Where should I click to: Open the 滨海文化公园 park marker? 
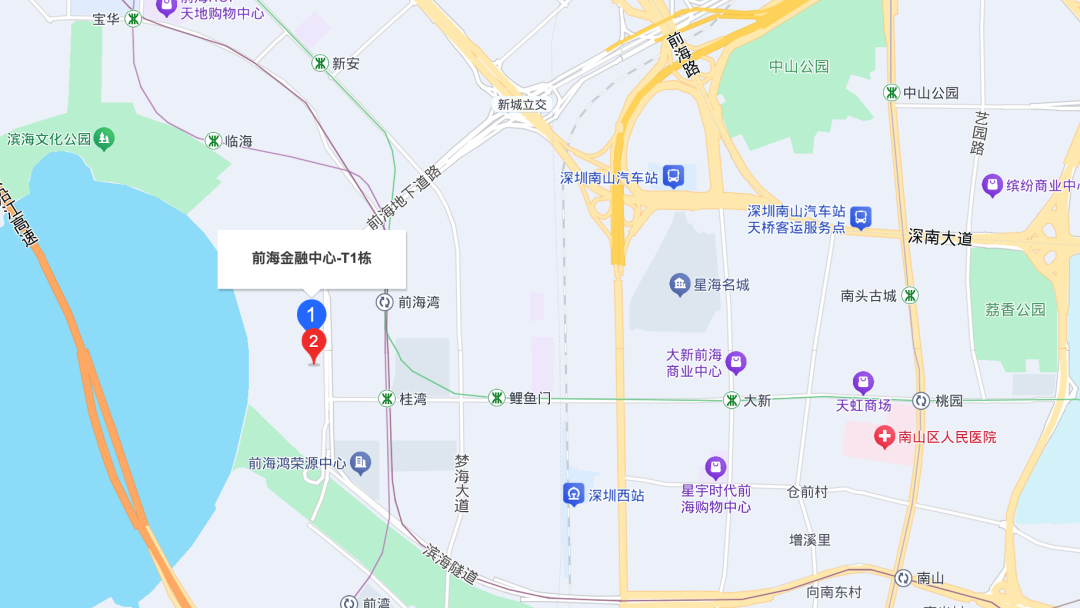106,138
